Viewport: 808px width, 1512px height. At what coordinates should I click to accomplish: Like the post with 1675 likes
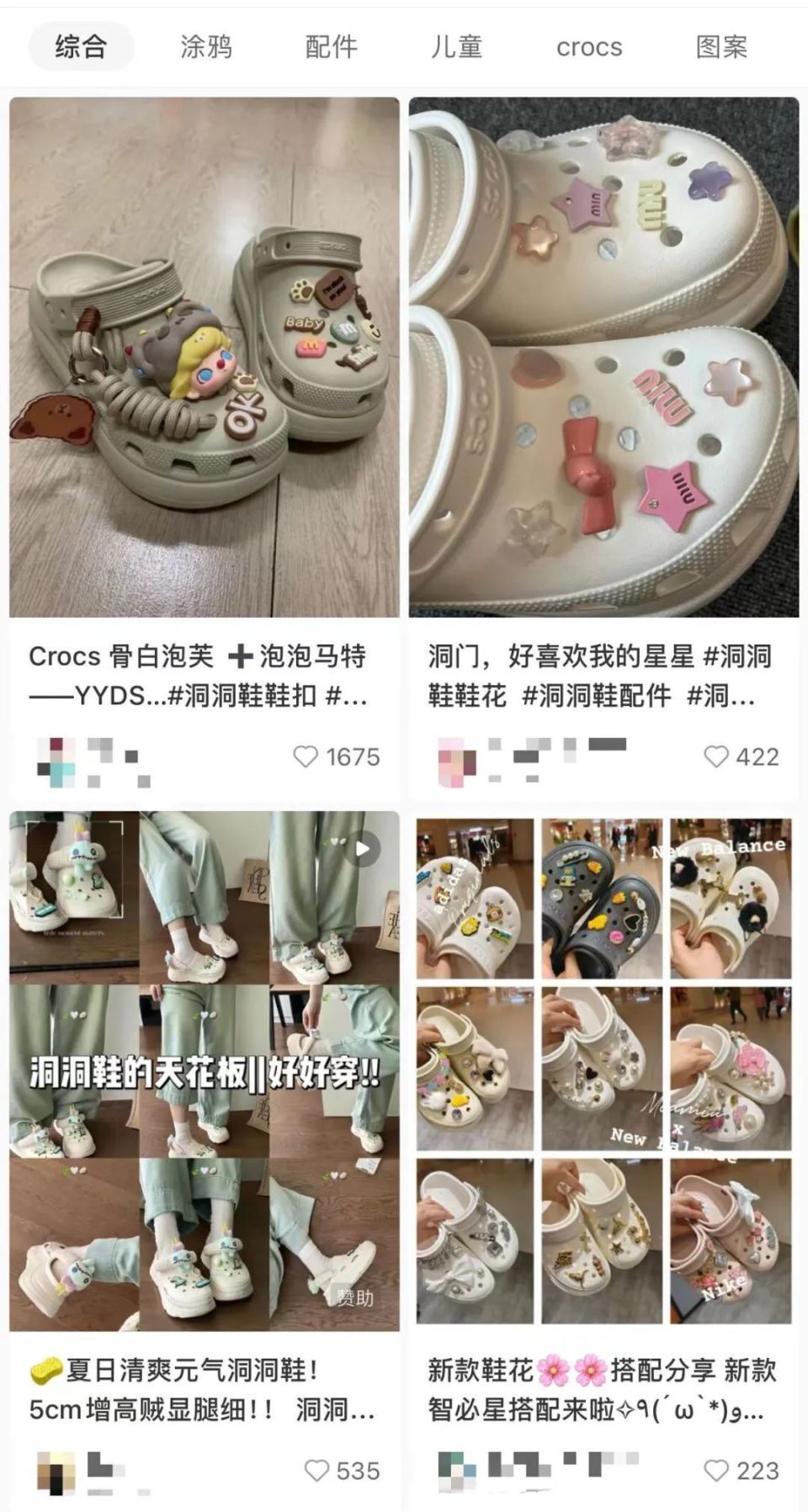(306, 756)
